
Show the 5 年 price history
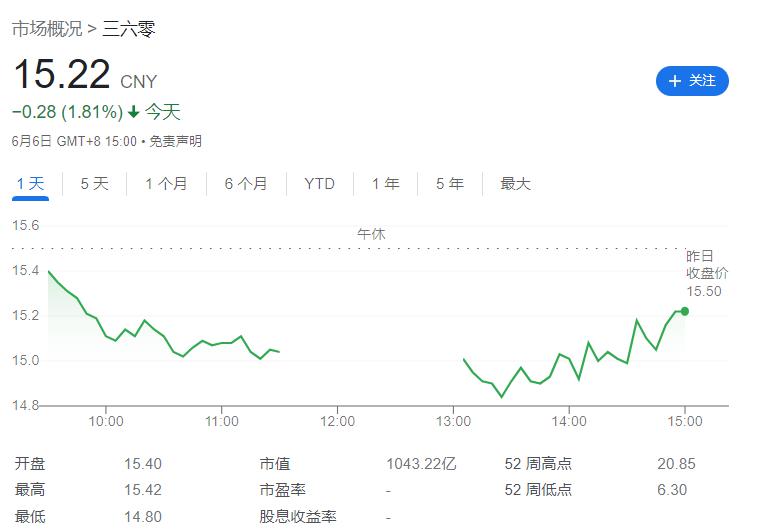[x=449, y=184]
